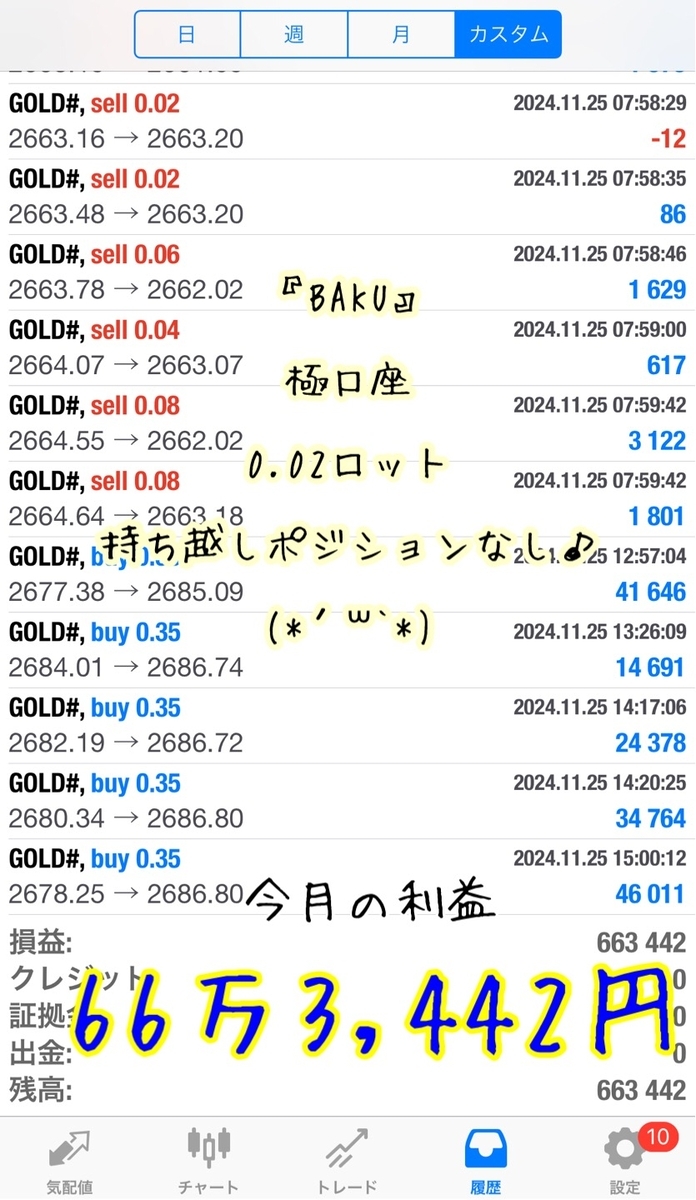Screen dimensions: 696x1200
Task: Expand the GOLD# sell trade at 07:58:29
Action: click(347, 121)
